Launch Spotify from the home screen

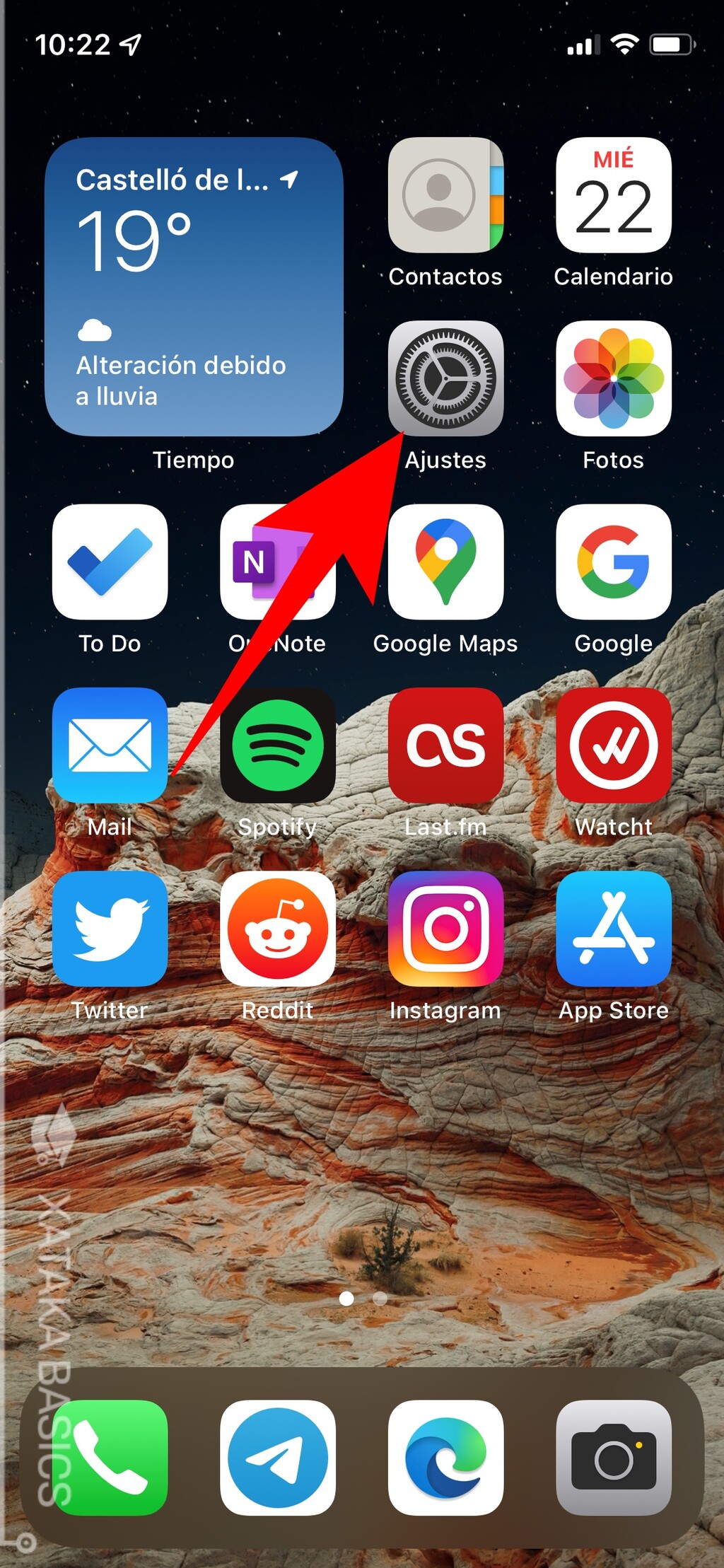click(279, 746)
